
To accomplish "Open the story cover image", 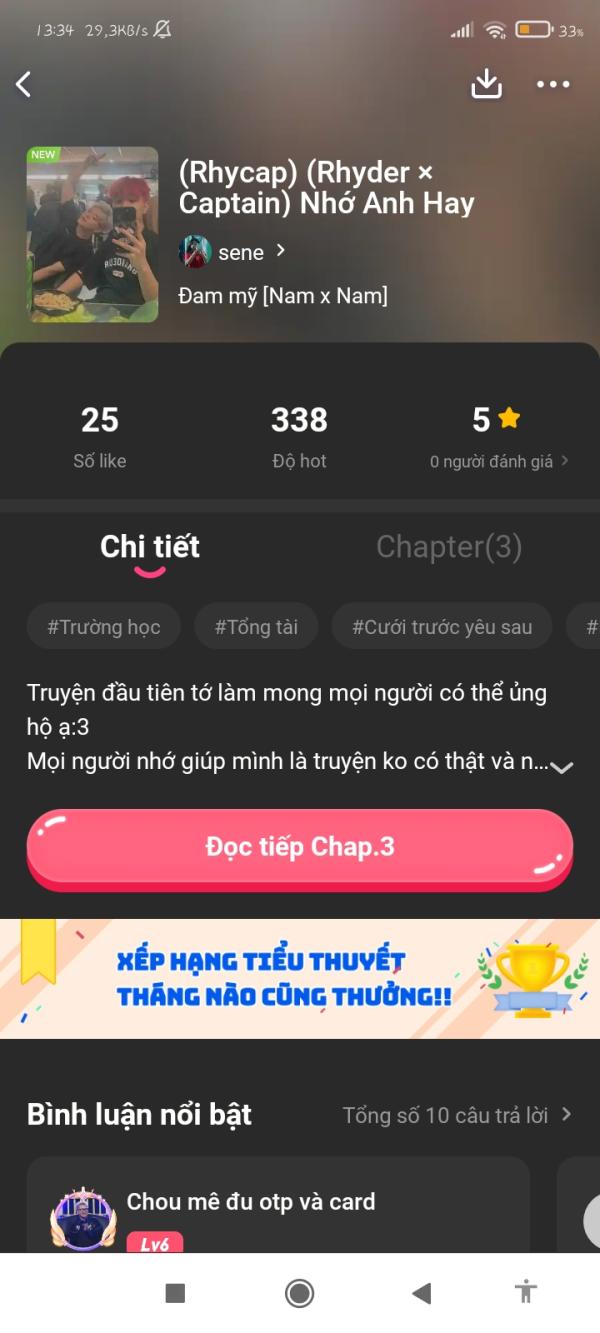I will click(92, 235).
